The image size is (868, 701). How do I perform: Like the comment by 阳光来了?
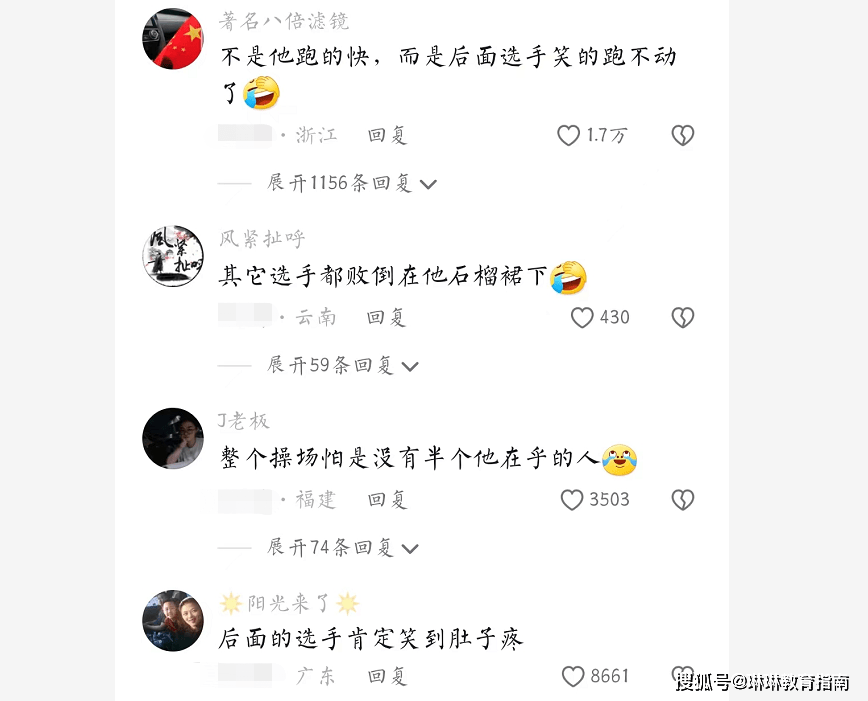click(x=573, y=677)
